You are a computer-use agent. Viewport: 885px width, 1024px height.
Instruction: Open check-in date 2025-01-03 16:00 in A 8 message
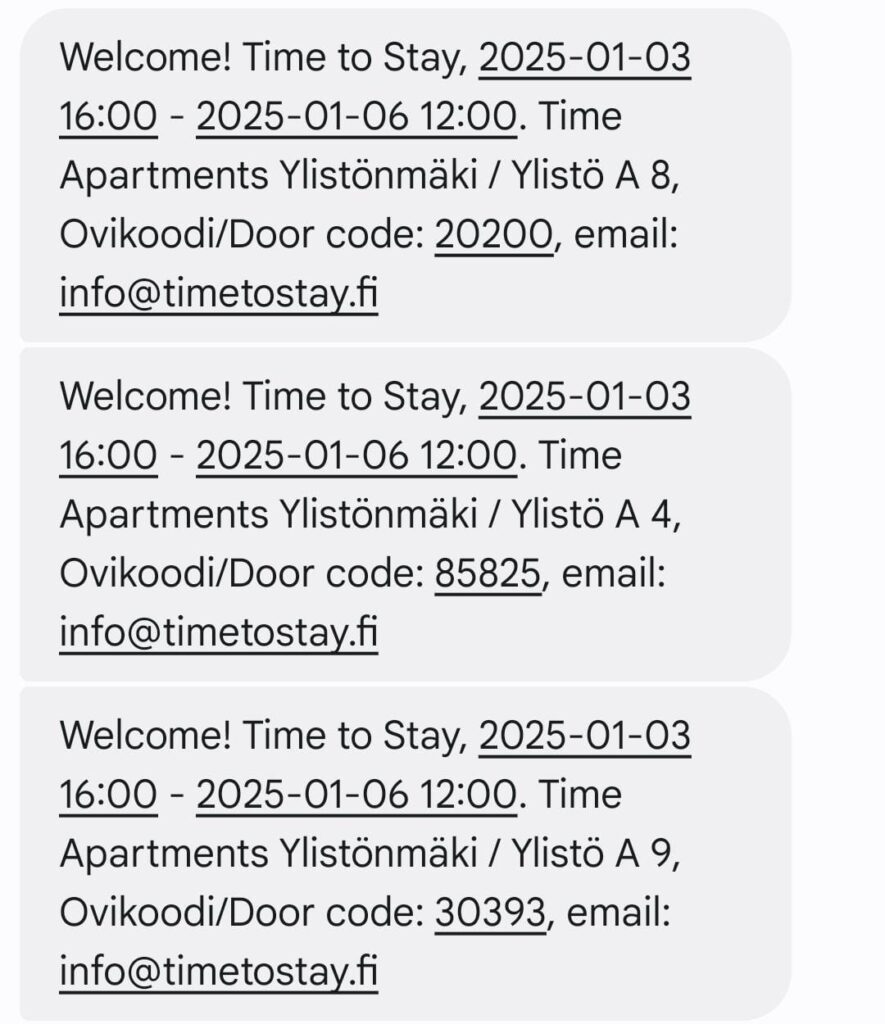[584, 59]
